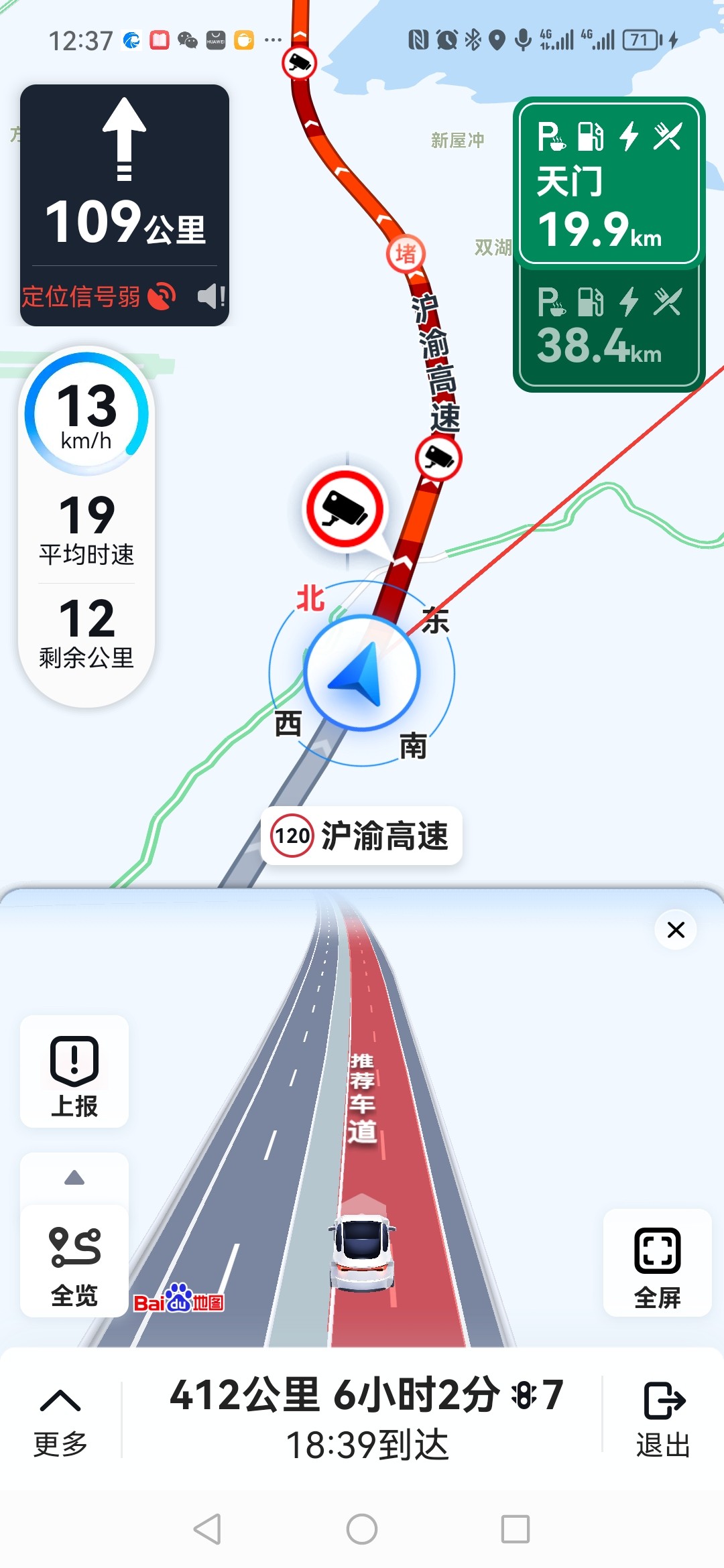This screenshot has height=1568, width=724.
Task: Open the 全览 route overview
Action: (74, 1262)
